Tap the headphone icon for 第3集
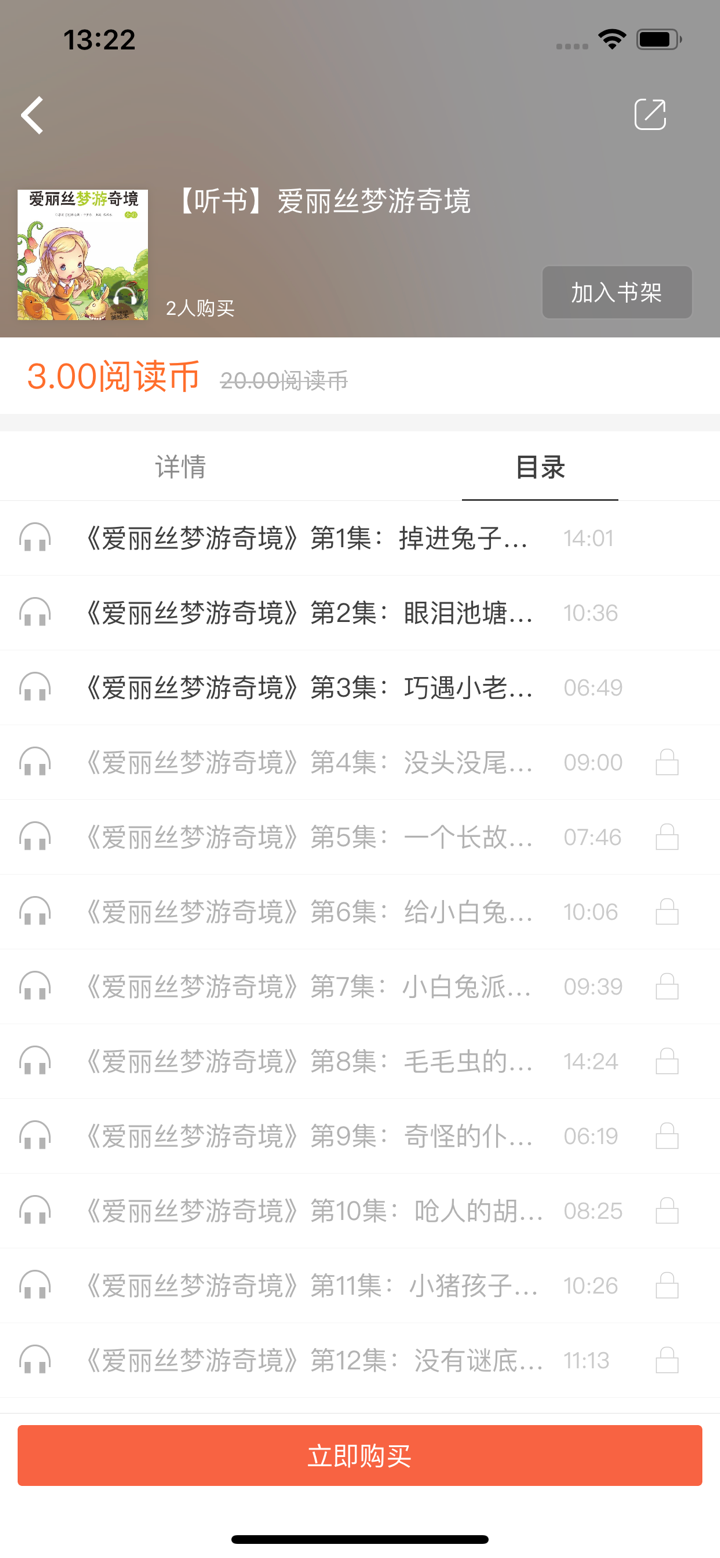 point(36,686)
